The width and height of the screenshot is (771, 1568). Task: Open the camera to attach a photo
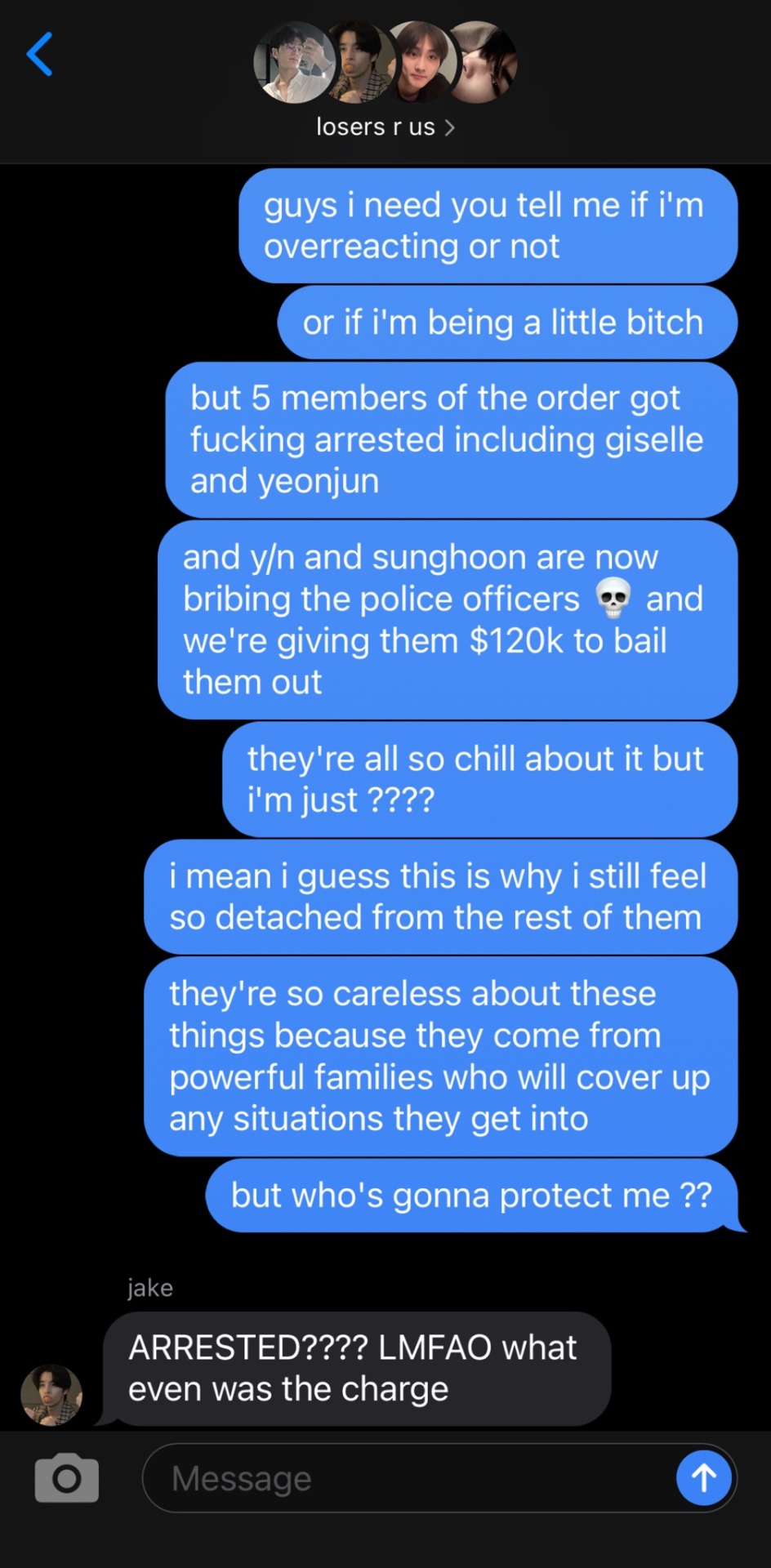tap(67, 1477)
